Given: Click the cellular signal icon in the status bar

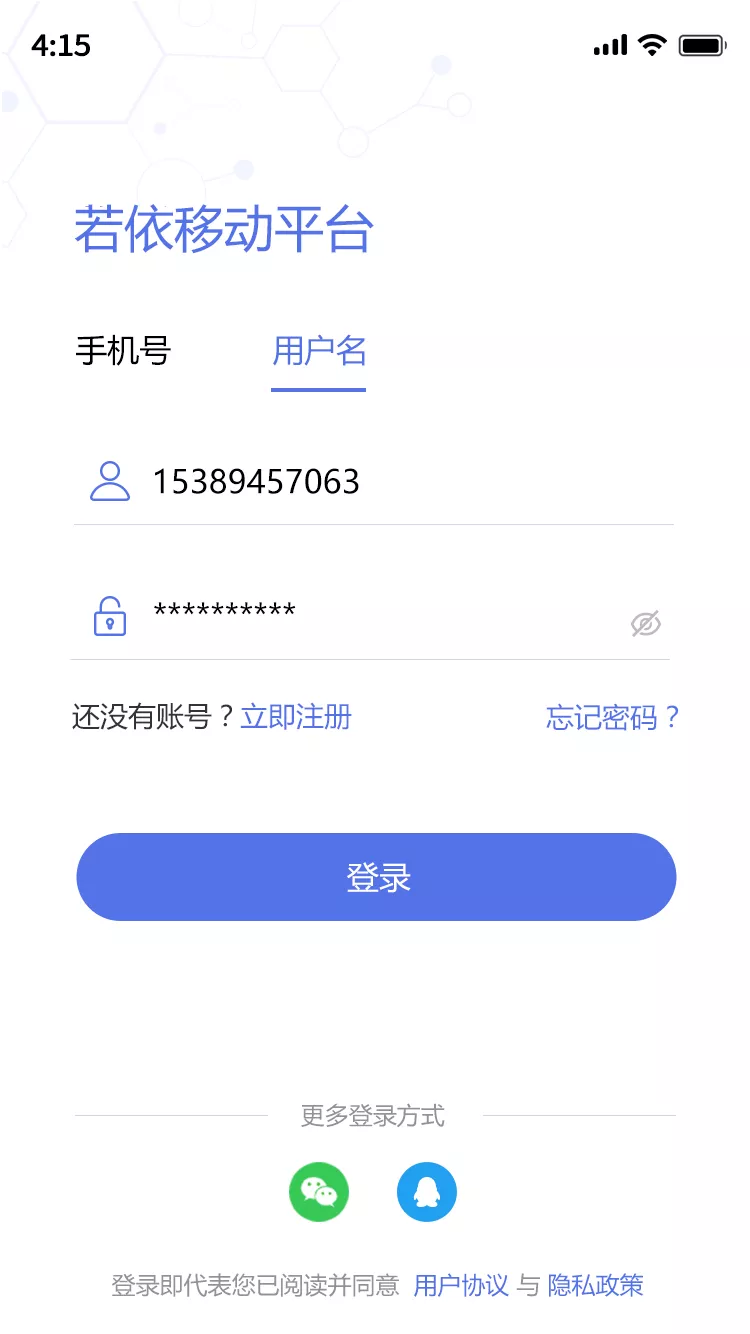Looking at the screenshot, I should pyautogui.click(x=608, y=44).
